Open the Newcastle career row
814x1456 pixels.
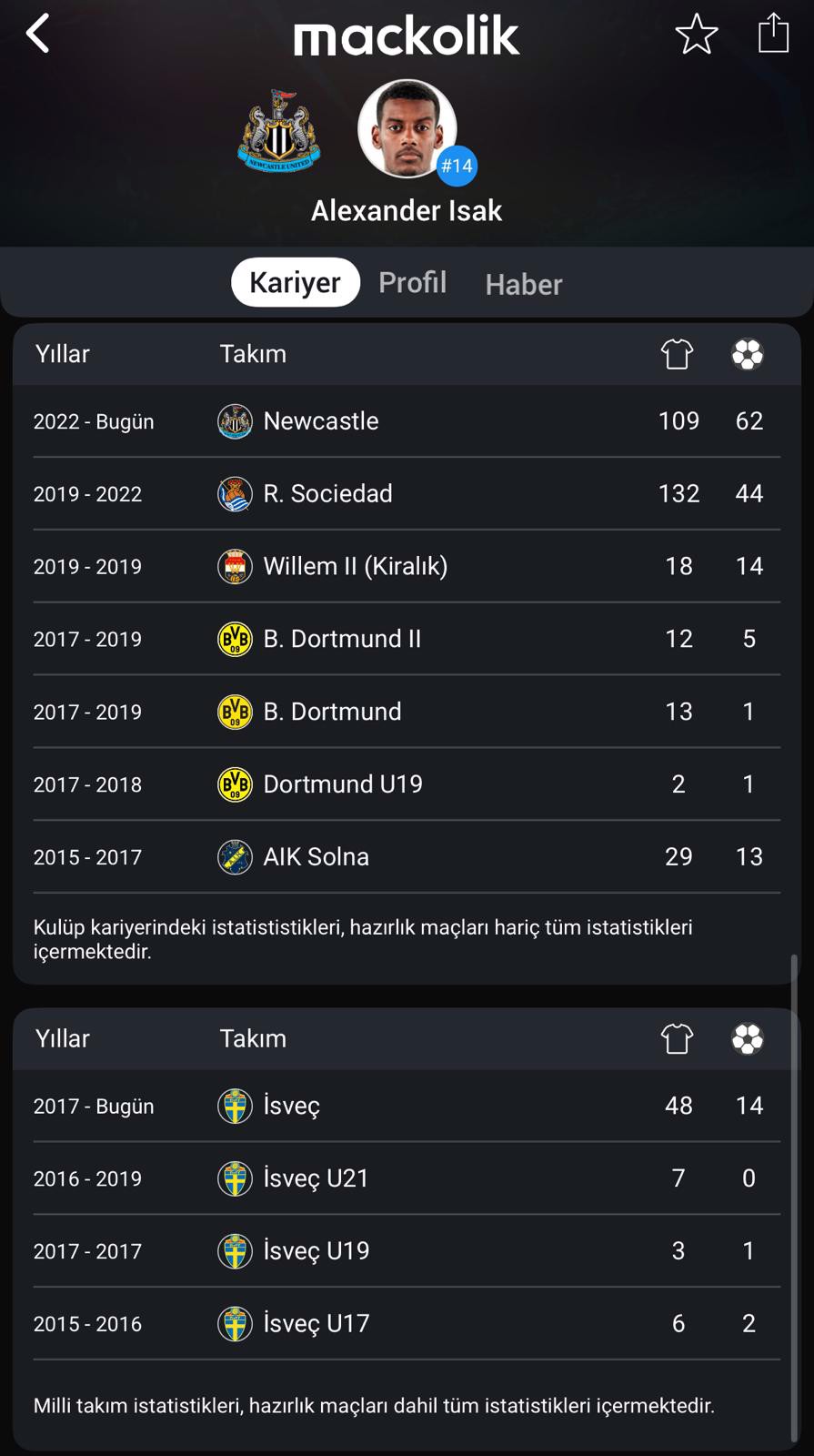tap(407, 421)
